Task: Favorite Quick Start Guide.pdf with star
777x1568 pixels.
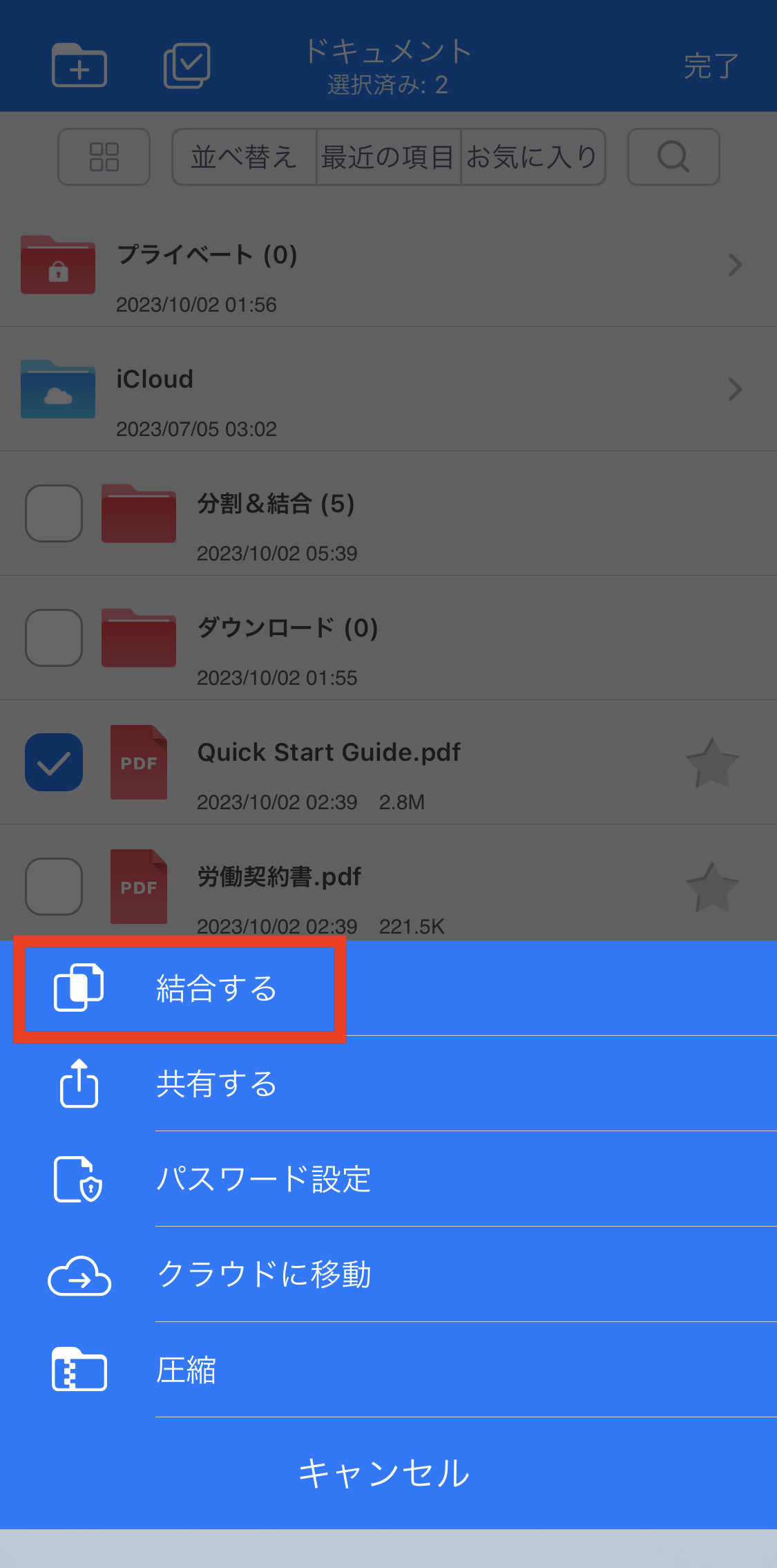Action: point(712,763)
